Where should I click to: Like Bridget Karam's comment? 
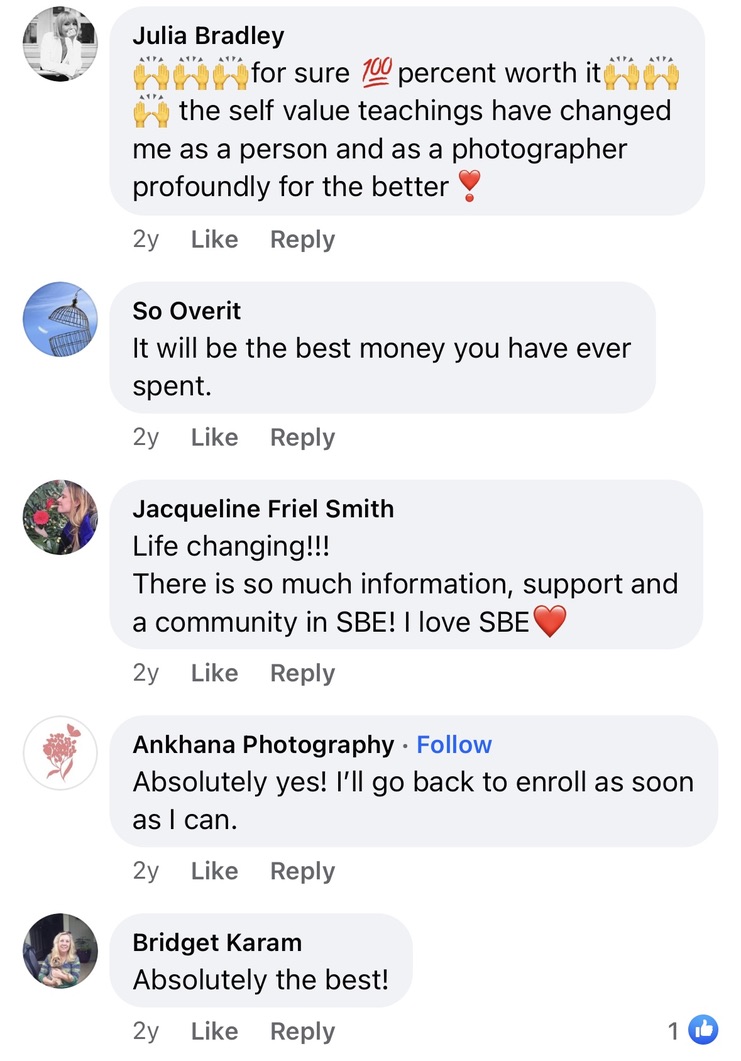[x=214, y=1032]
